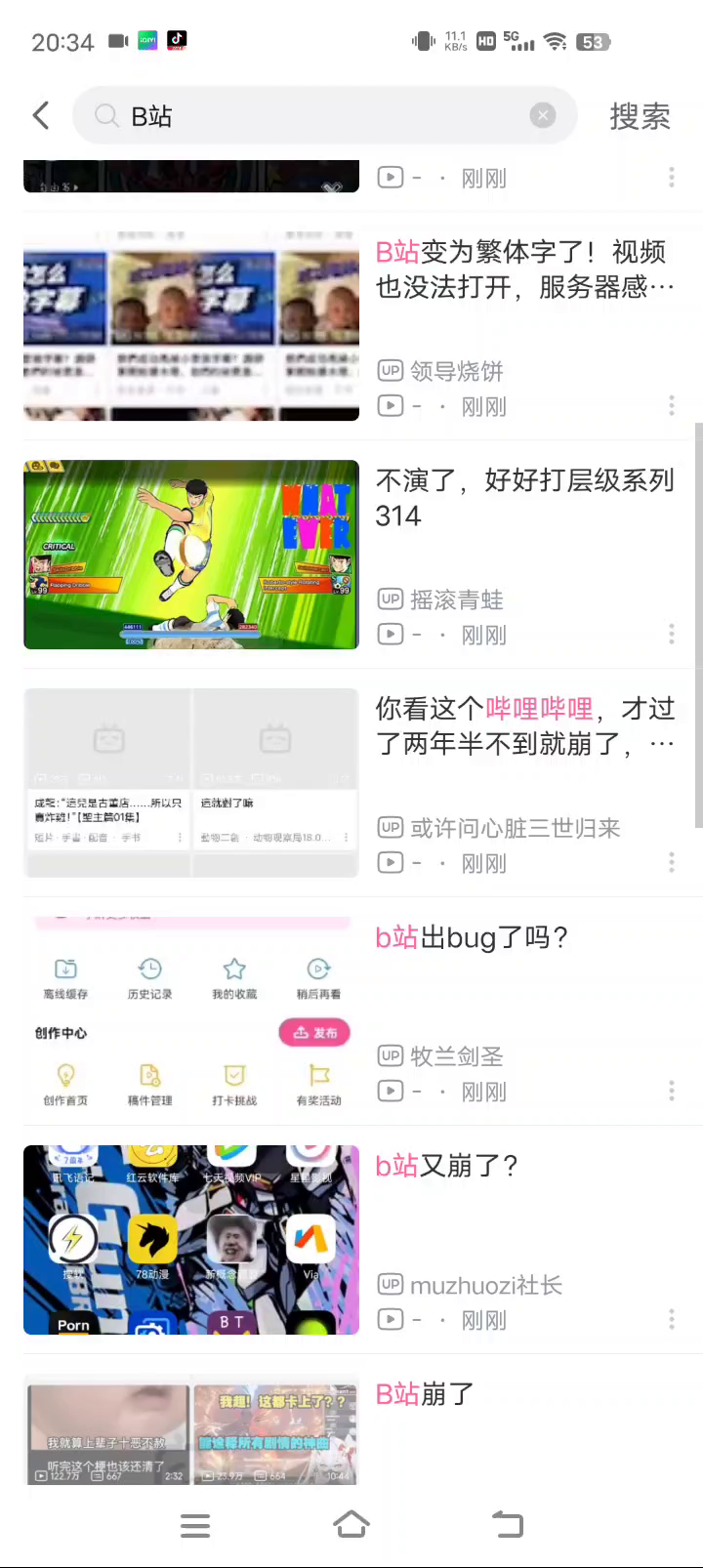
Task: Open more options for muzhuozi社长's video
Action: point(672,1319)
